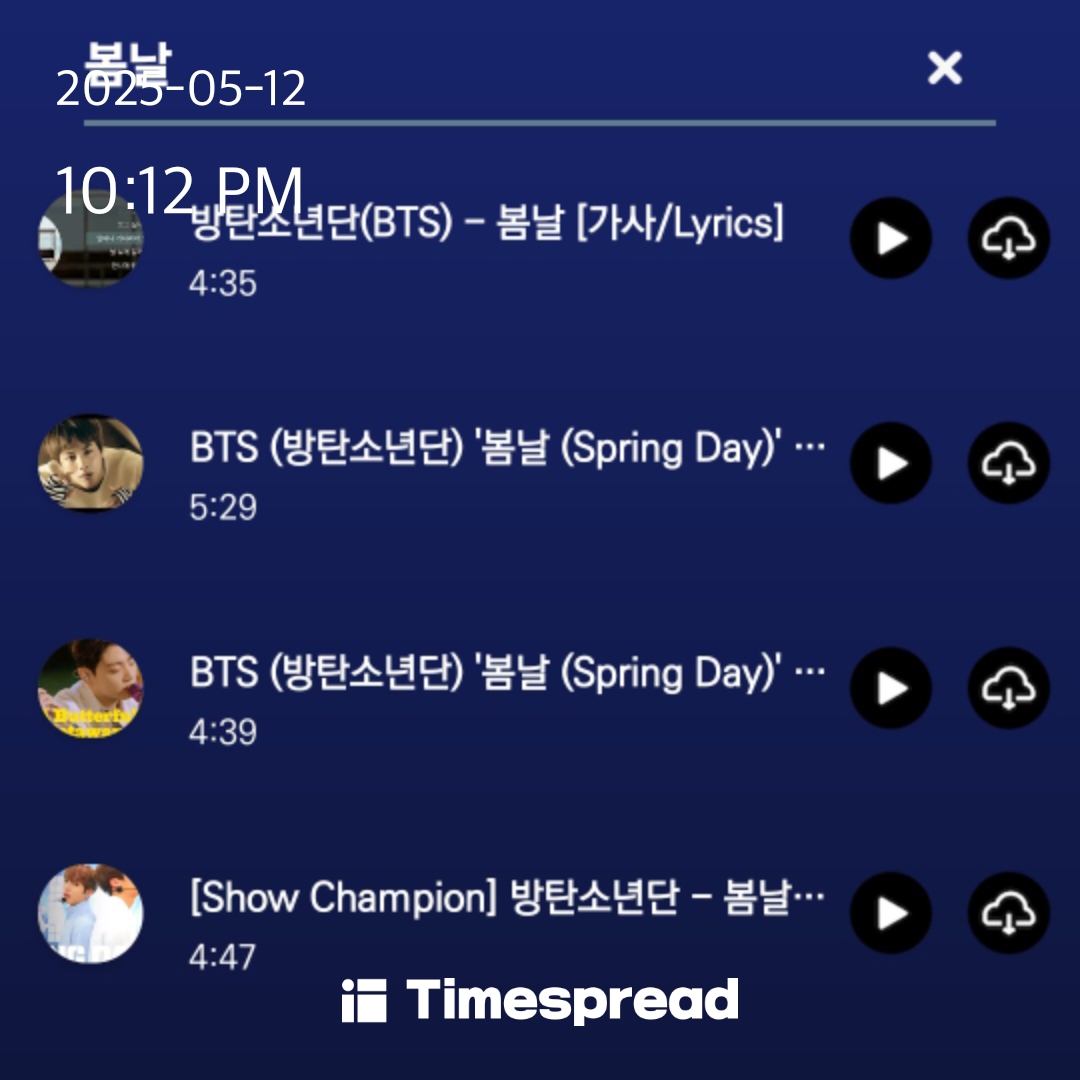
Task: Play the 5:29 Spring Day track
Action: pyautogui.click(x=890, y=463)
